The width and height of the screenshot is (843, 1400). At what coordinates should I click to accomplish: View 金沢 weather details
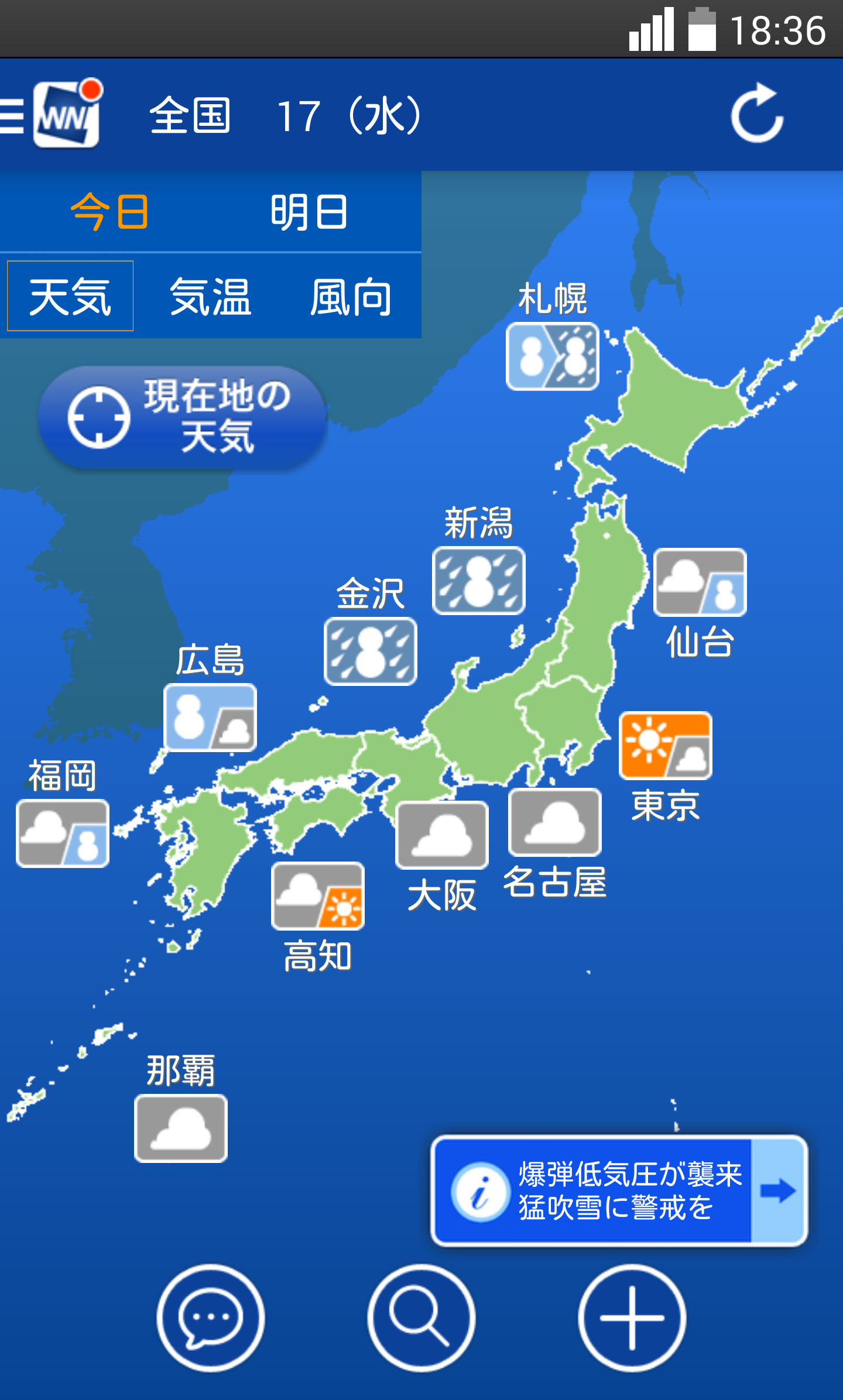[x=370, y=651]
